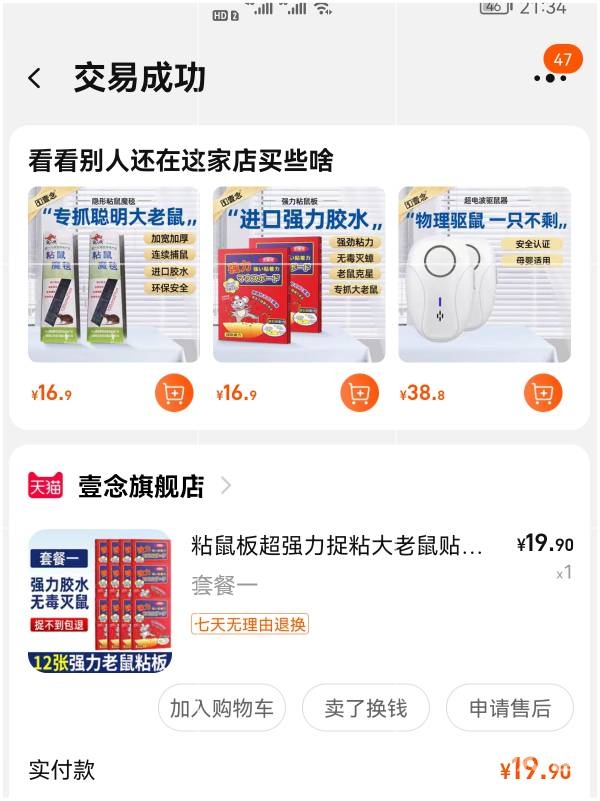
Task: Open the 粘鼠魔毯 product card
Action: point(113,274)
